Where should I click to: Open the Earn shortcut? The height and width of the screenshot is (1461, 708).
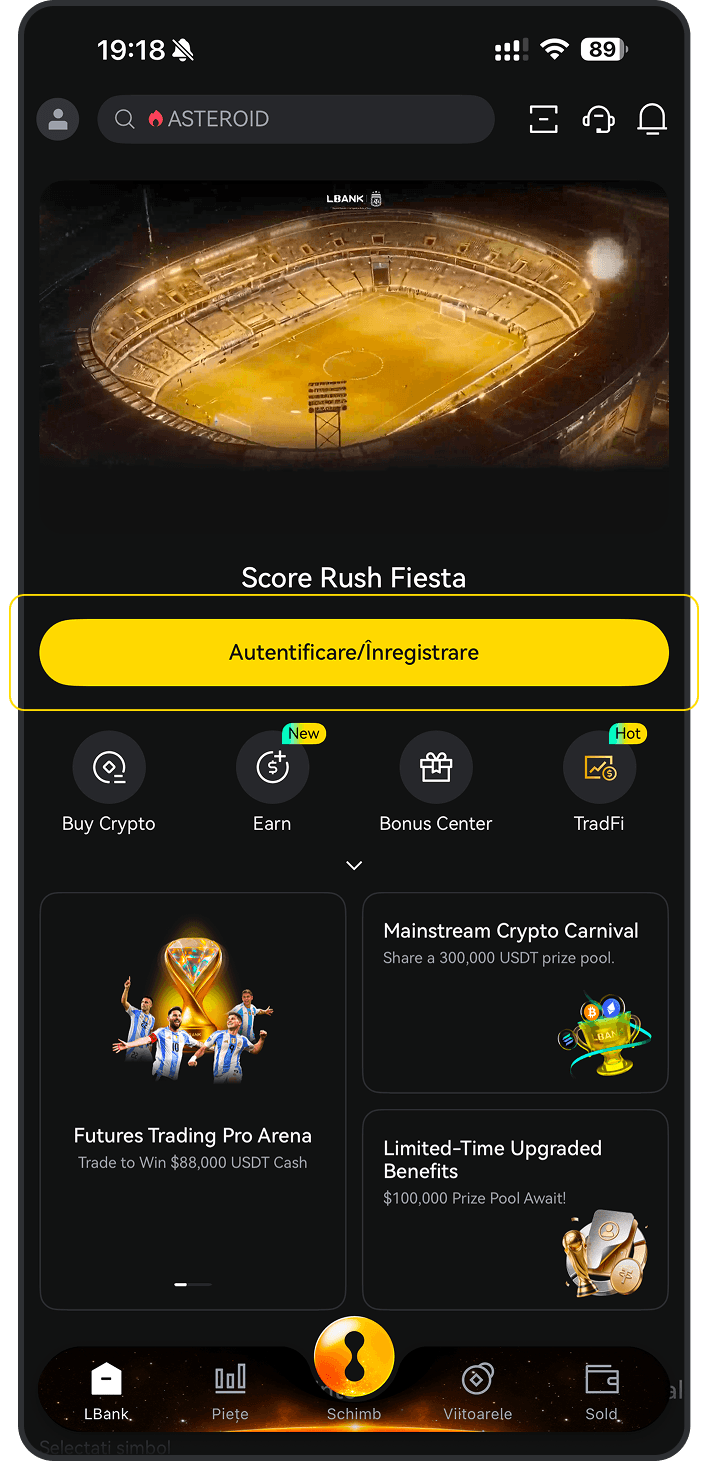[x=272, y=768]
